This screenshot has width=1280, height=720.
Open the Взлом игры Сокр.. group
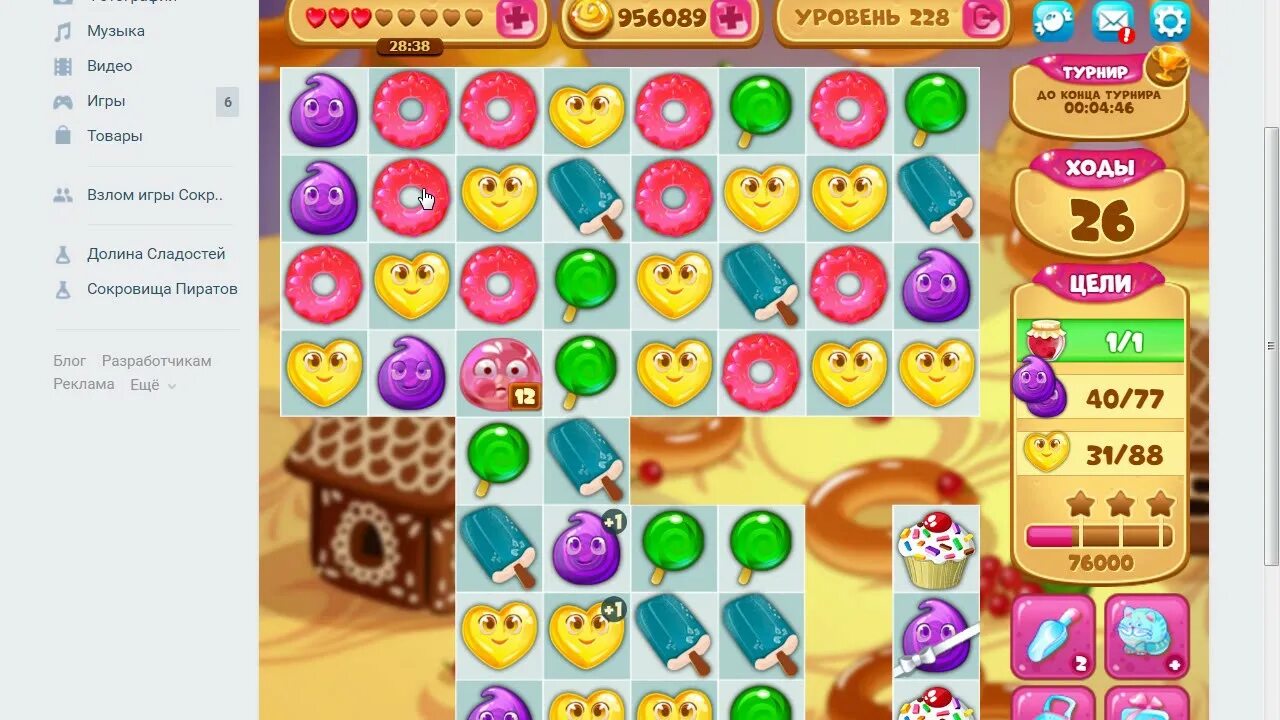click(x=154, y=195)
